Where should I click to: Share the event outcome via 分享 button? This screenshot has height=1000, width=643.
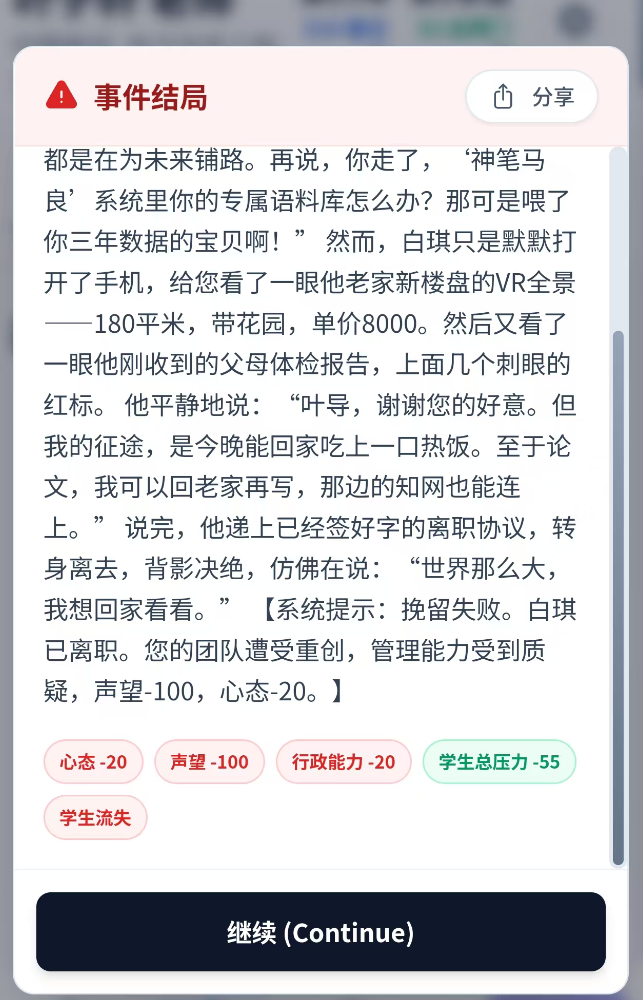pyautogui.click(x=532, y=97)
